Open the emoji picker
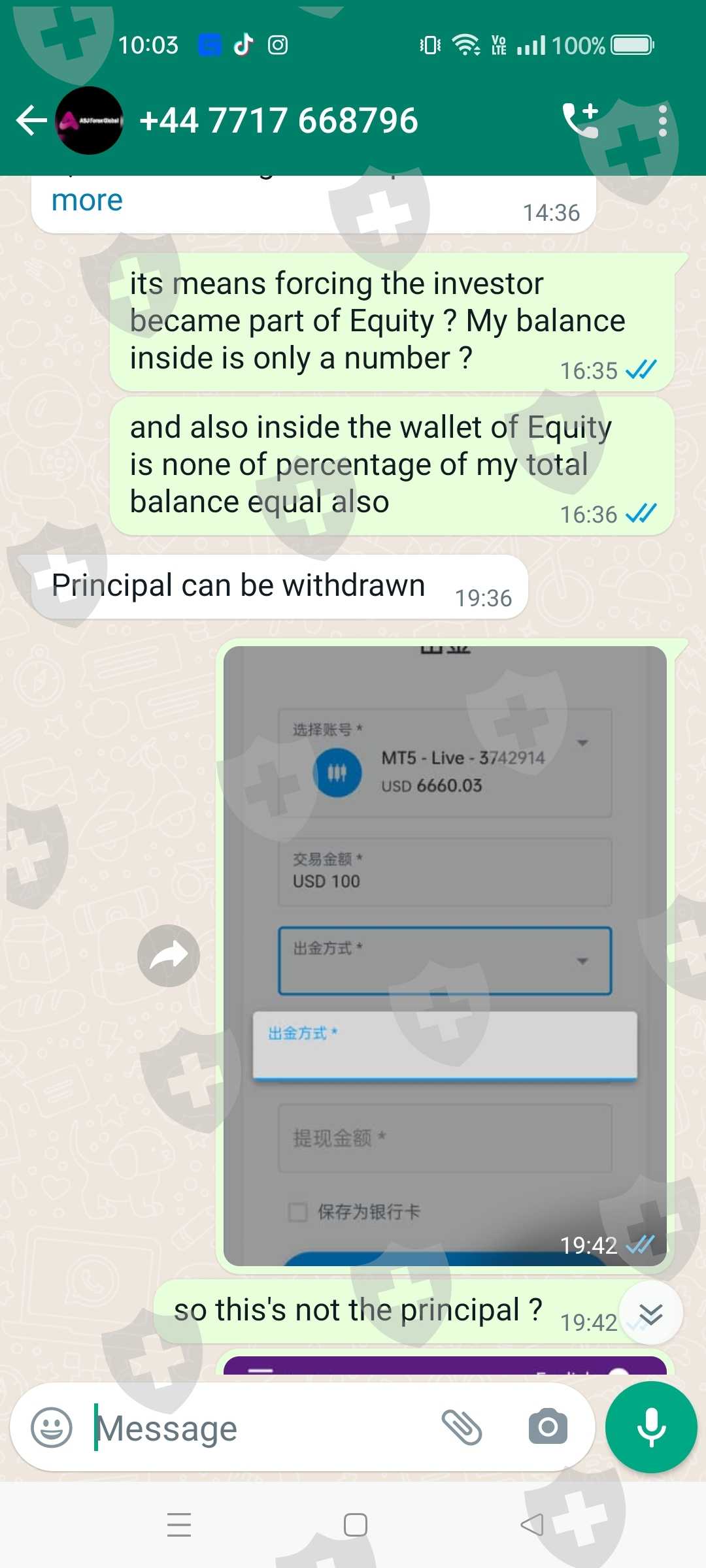The width and height of the screenshot is (706, 1568). 52,1427
